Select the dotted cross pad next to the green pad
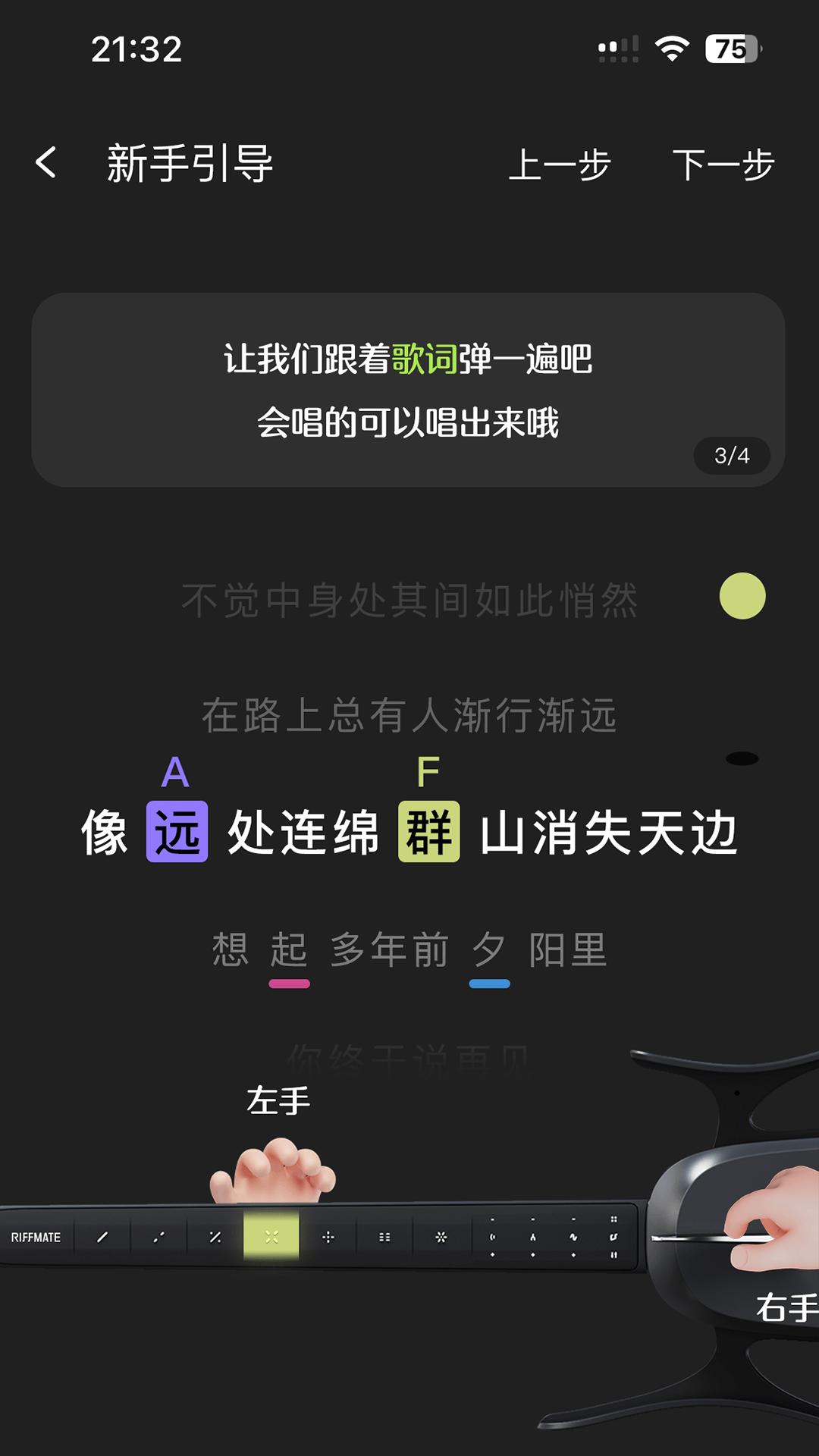Viewport: 819px width, 1456px height. [330, 1235]
